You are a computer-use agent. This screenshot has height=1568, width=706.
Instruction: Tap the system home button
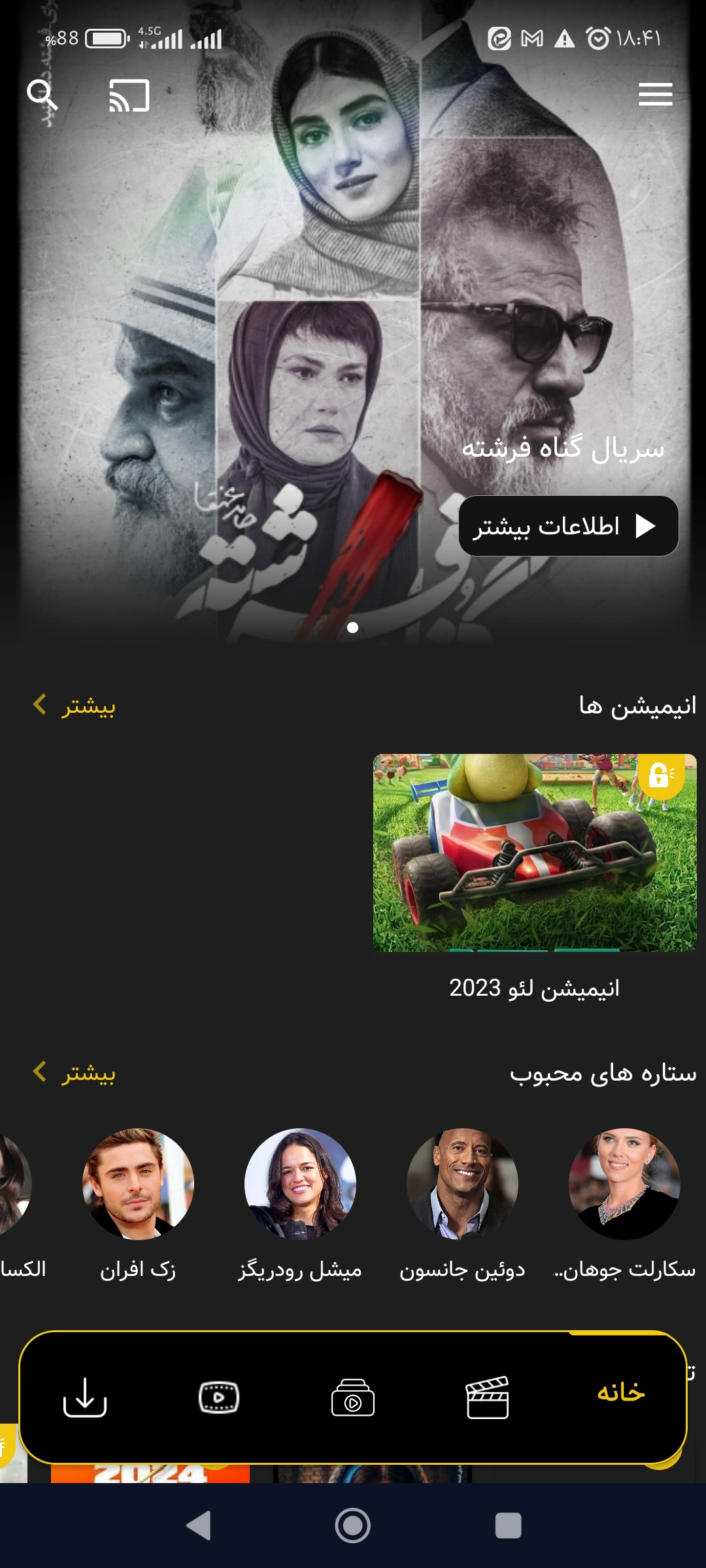[x=353, y=1526]
